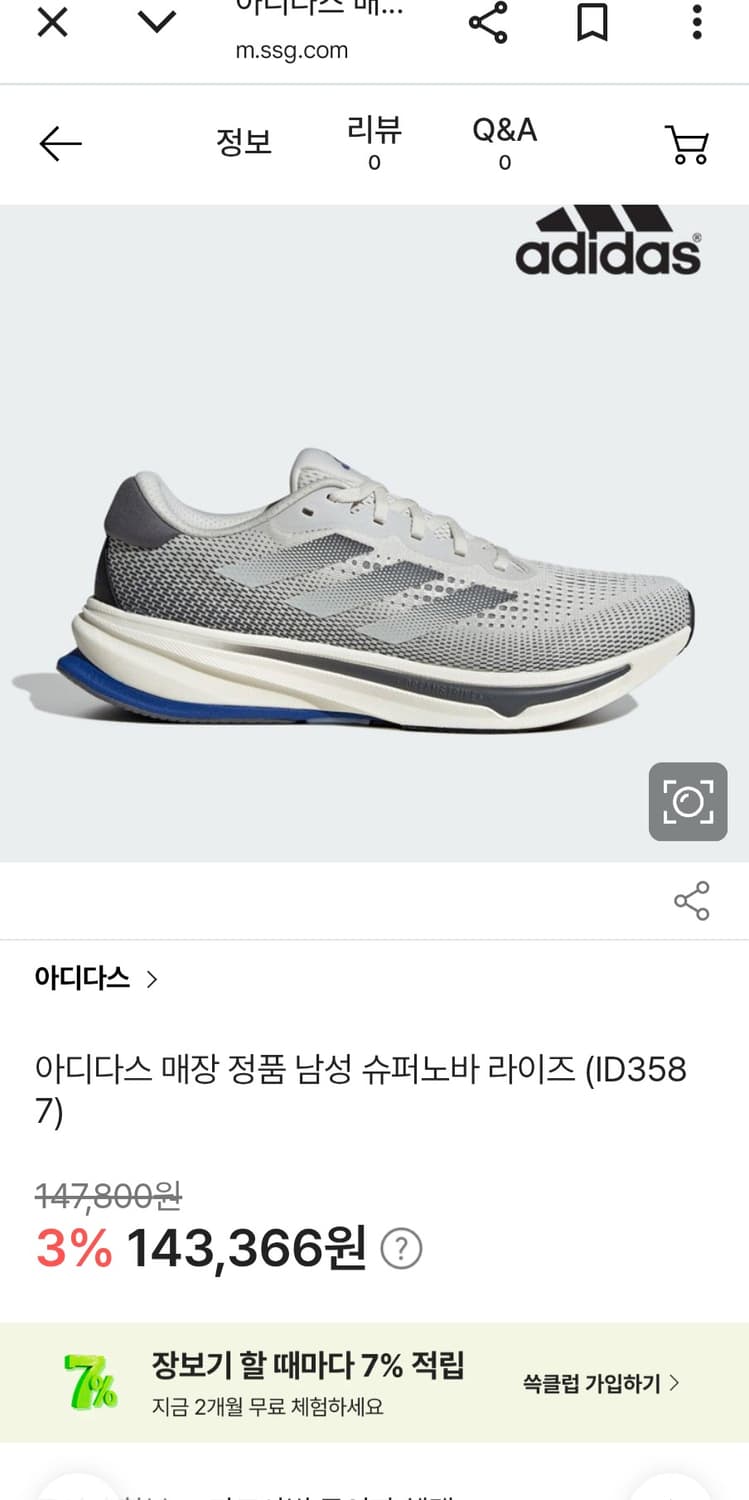Open the cart icon
The height and width of the screenshot is (1500, 749).
[x=688, y=145]
